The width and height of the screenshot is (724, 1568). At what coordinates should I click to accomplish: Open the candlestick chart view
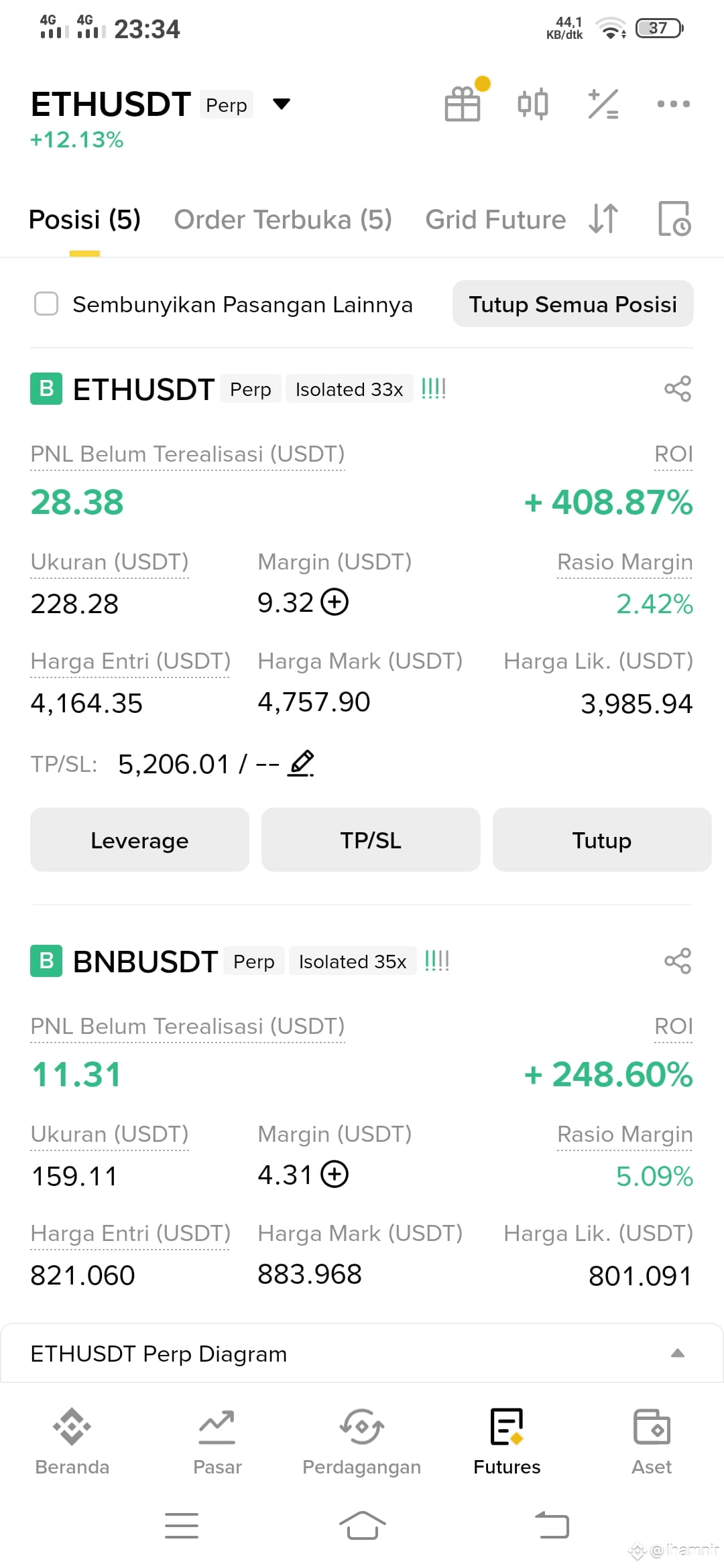click(533, 104)
